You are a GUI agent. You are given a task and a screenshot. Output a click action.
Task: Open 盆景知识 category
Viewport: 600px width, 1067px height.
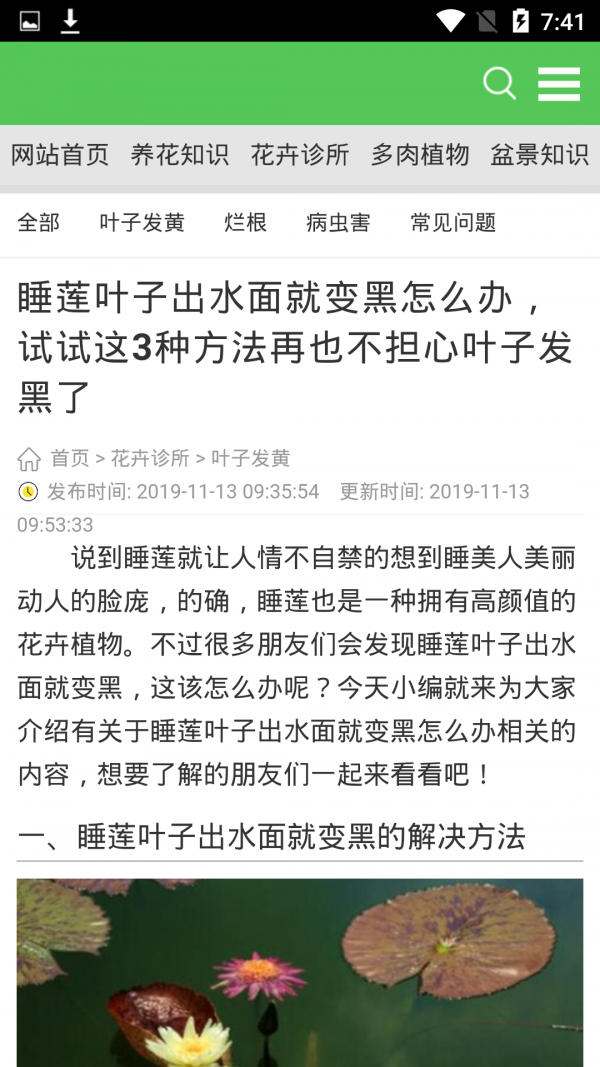click(x=539, y=155)
